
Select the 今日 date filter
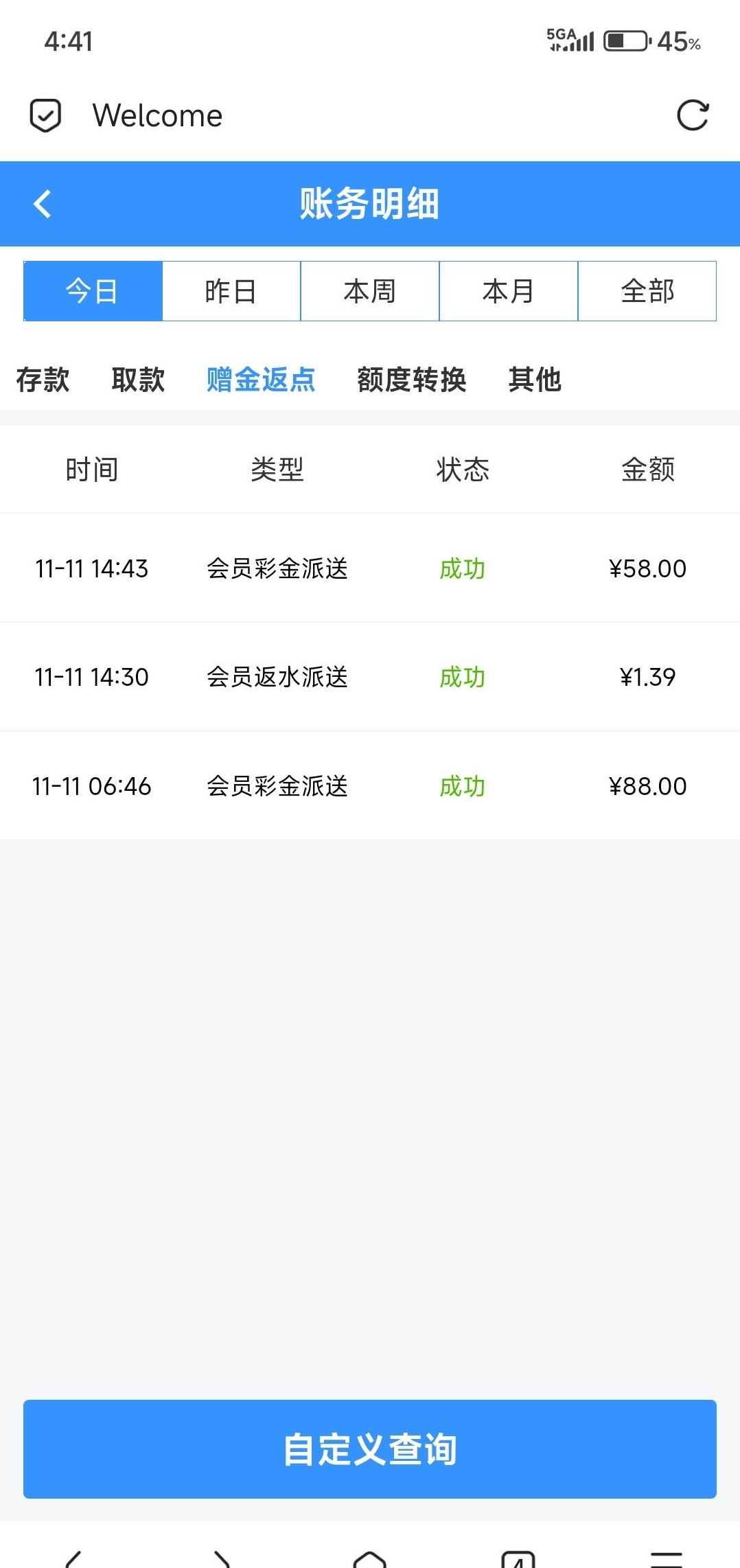(93, 291)
